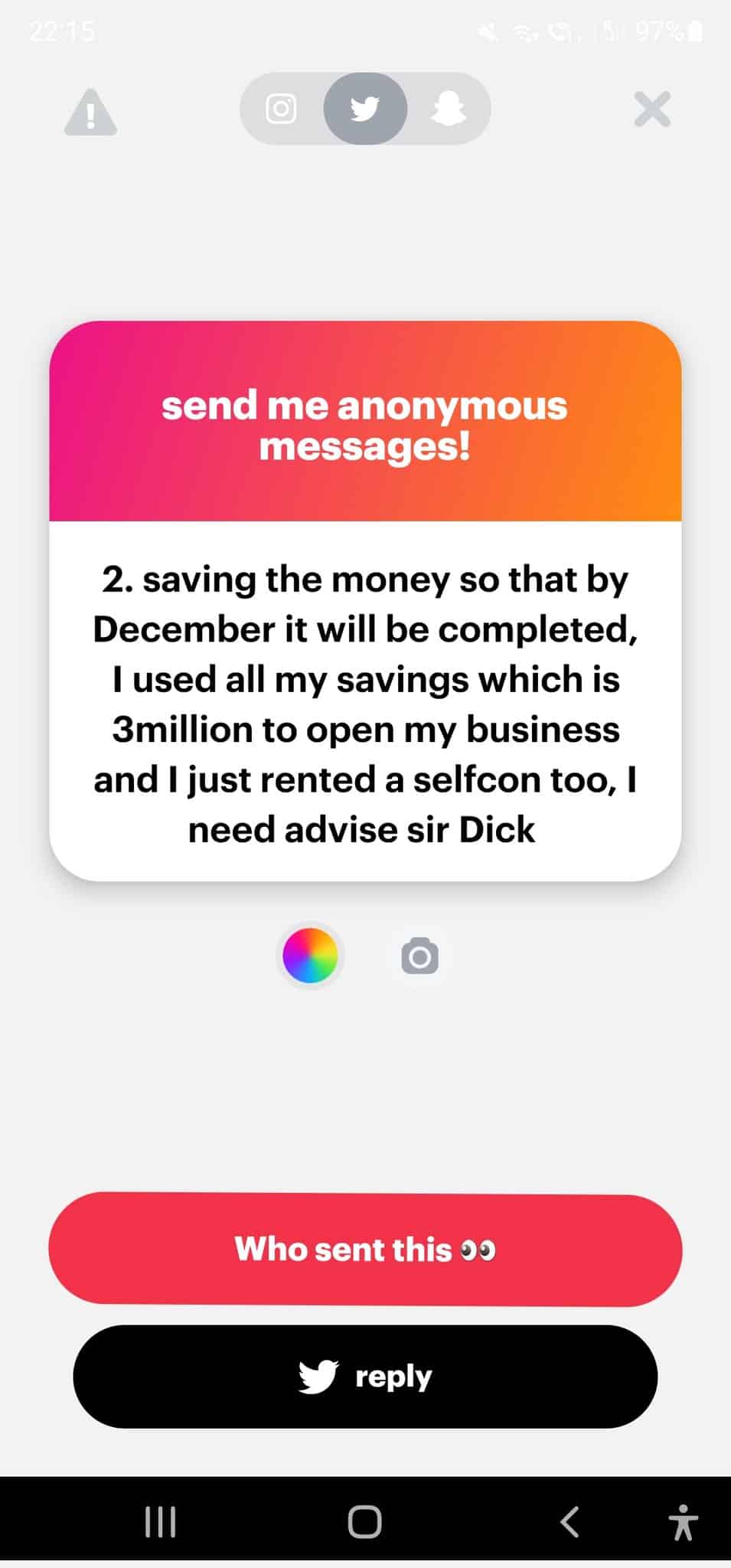Go back using the system back button
The width and height of the screenshot is (731, 1568).
(x=569, y=1521)
